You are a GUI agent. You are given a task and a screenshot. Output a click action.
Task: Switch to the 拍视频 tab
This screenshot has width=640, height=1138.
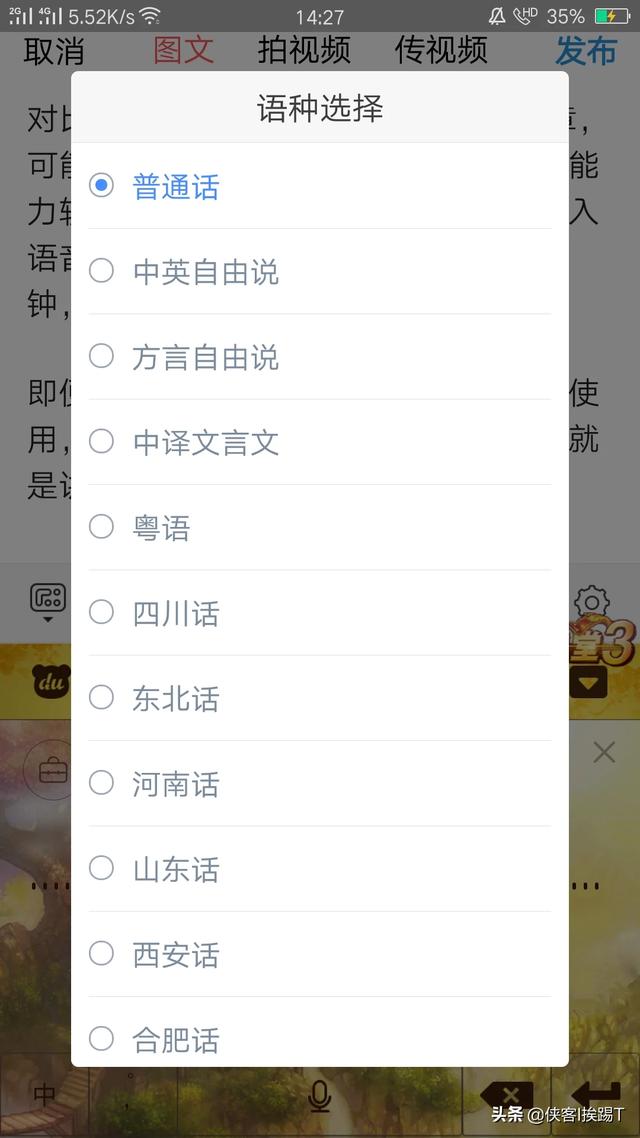point(304,51)
